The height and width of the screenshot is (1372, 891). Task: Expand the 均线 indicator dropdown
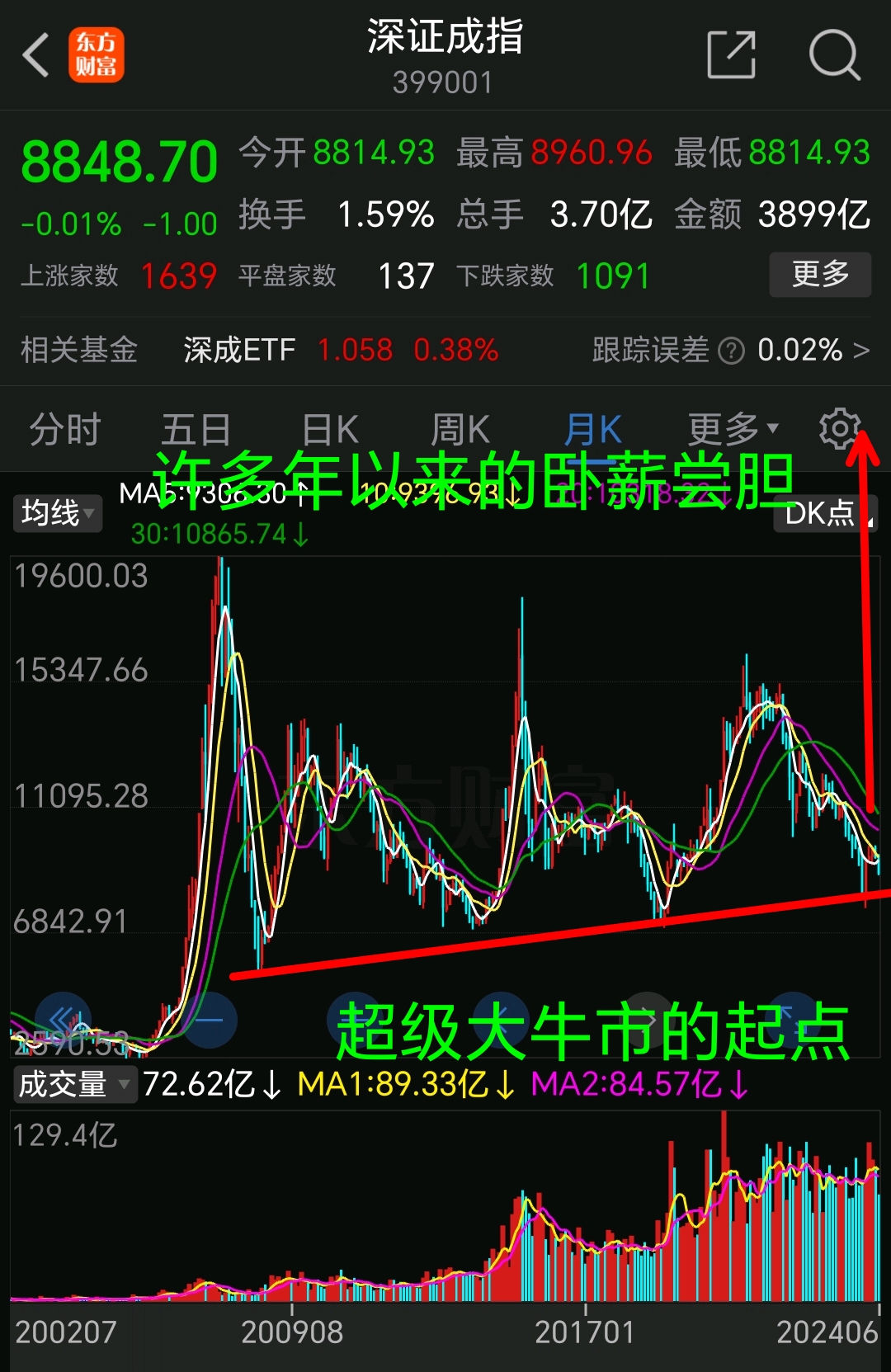click(58, 513)
